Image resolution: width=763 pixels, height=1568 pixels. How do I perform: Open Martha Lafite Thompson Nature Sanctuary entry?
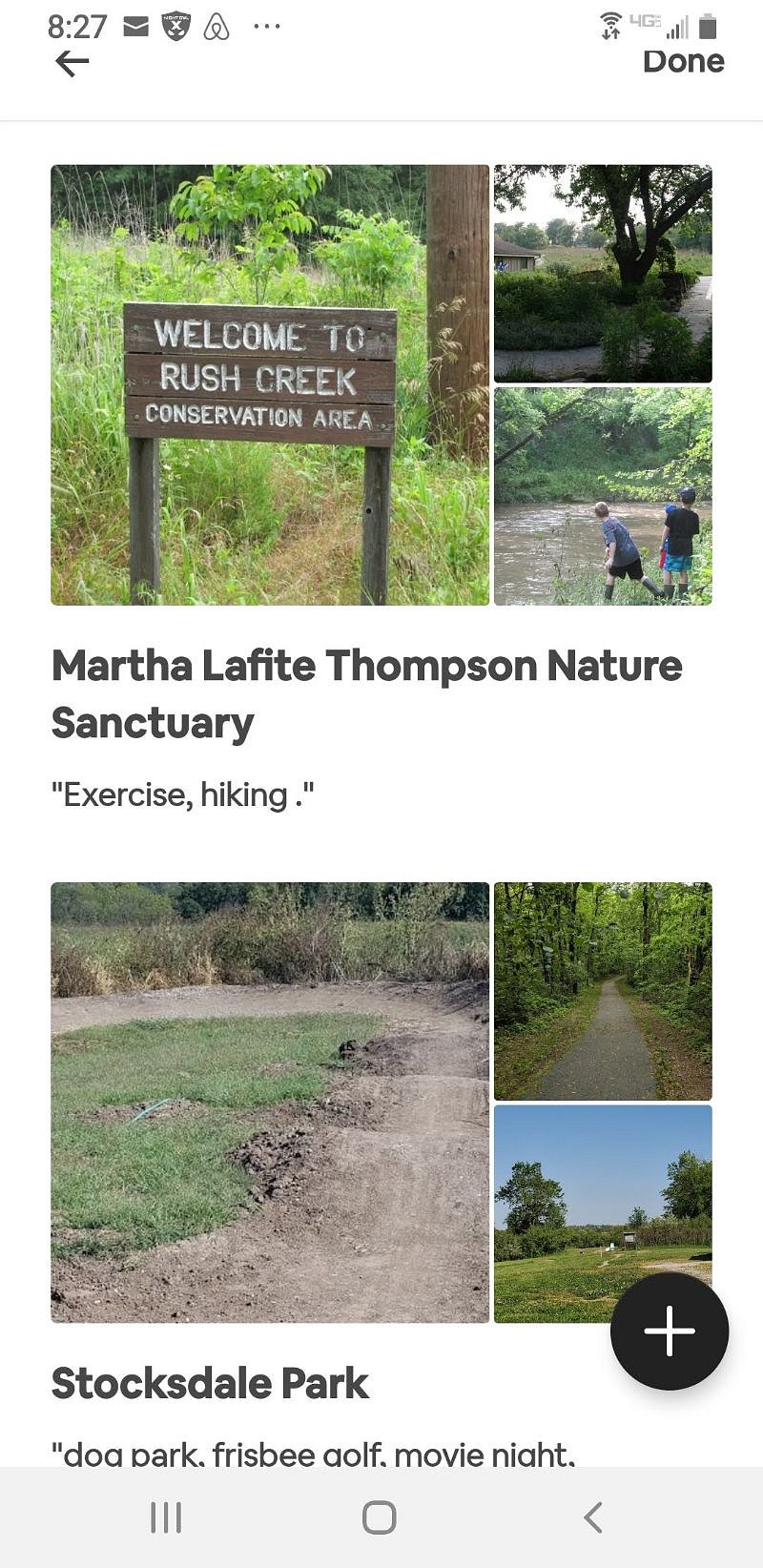pyautogui.click(x=366, y=694)
